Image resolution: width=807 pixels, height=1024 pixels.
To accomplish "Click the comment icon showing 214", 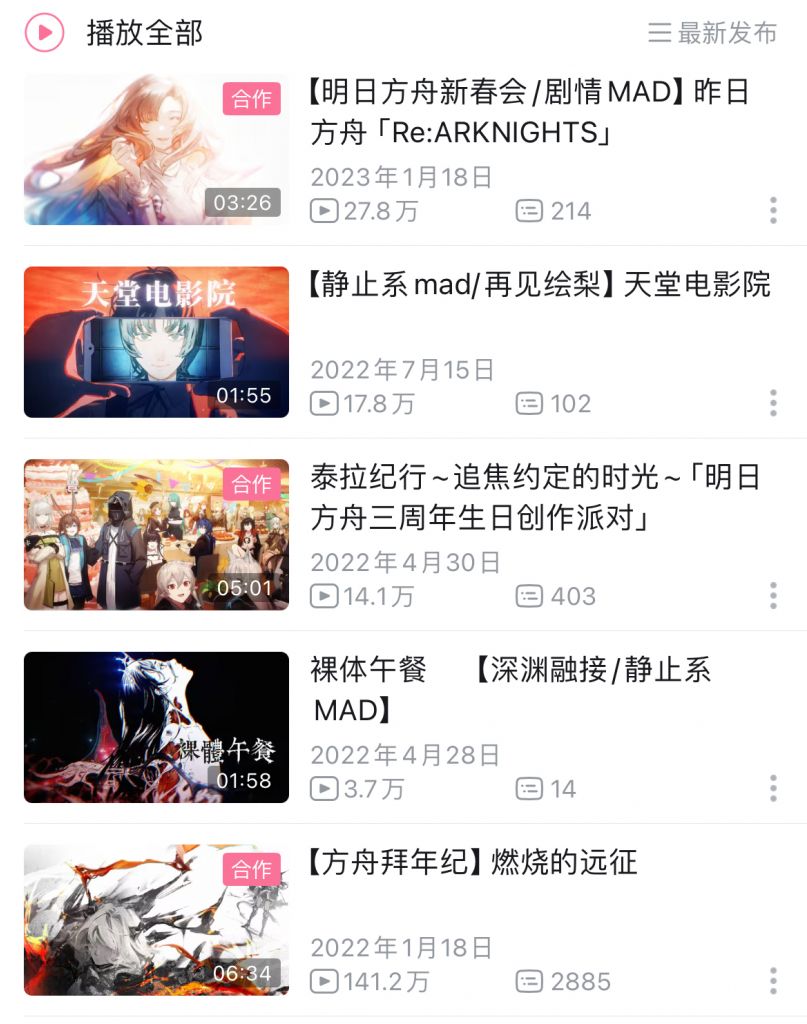I will [x=528, y=211].
